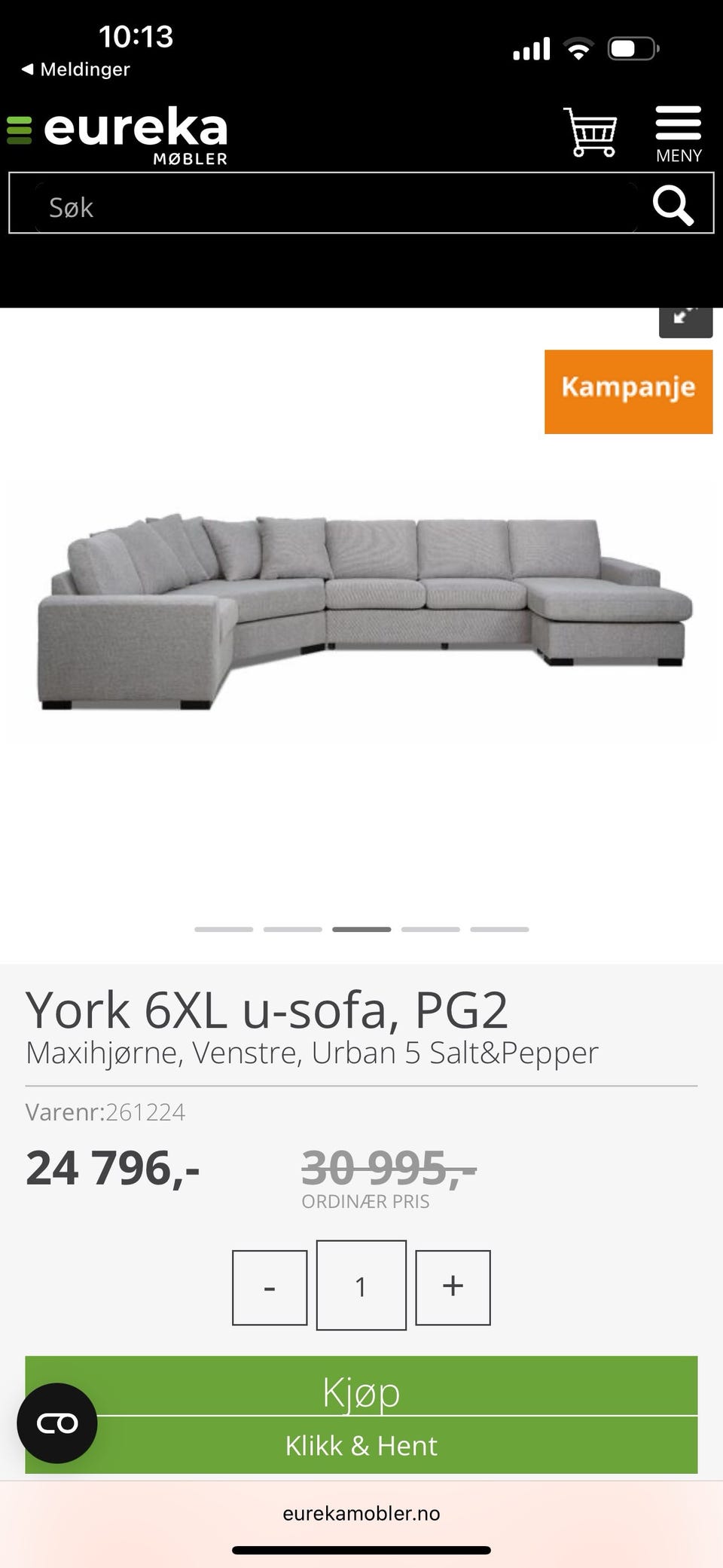Open the round chat widget

point(57,1423)
